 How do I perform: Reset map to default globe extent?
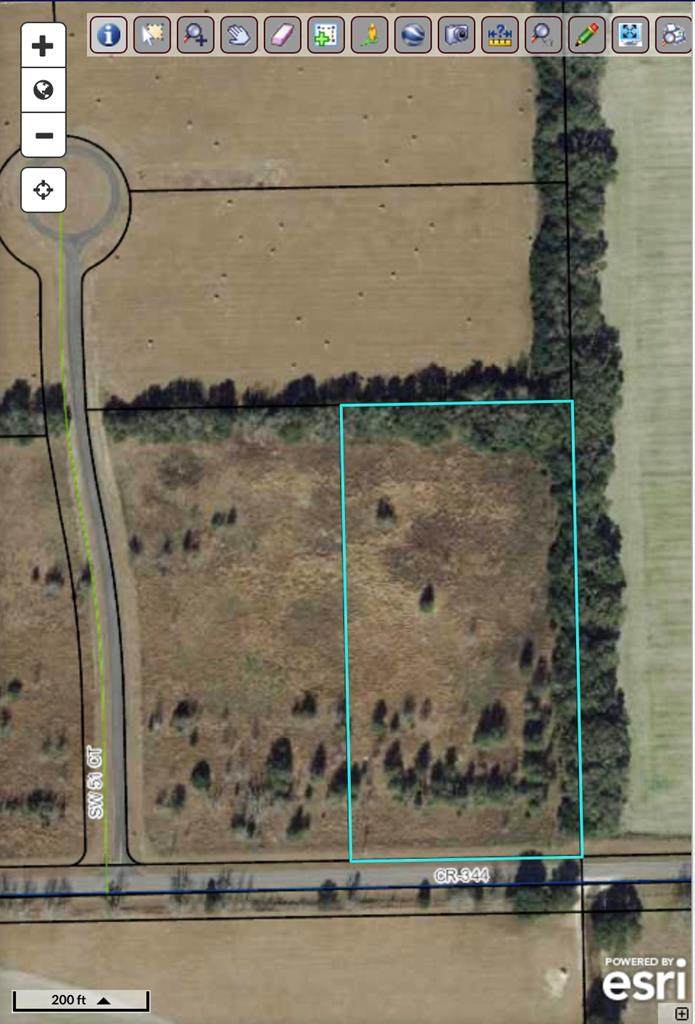[x=43, y=91]
